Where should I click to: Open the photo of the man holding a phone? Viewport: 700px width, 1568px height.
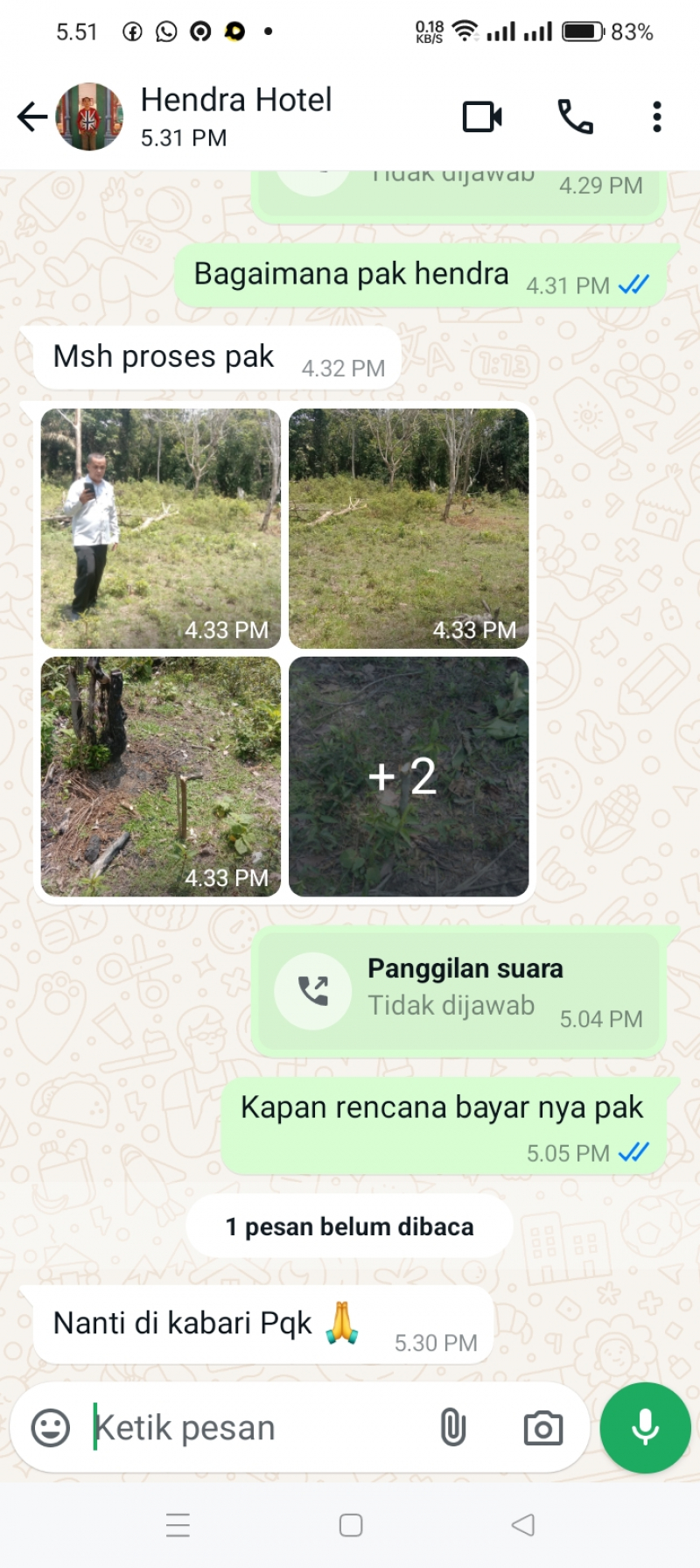click(x=161, y=528)
